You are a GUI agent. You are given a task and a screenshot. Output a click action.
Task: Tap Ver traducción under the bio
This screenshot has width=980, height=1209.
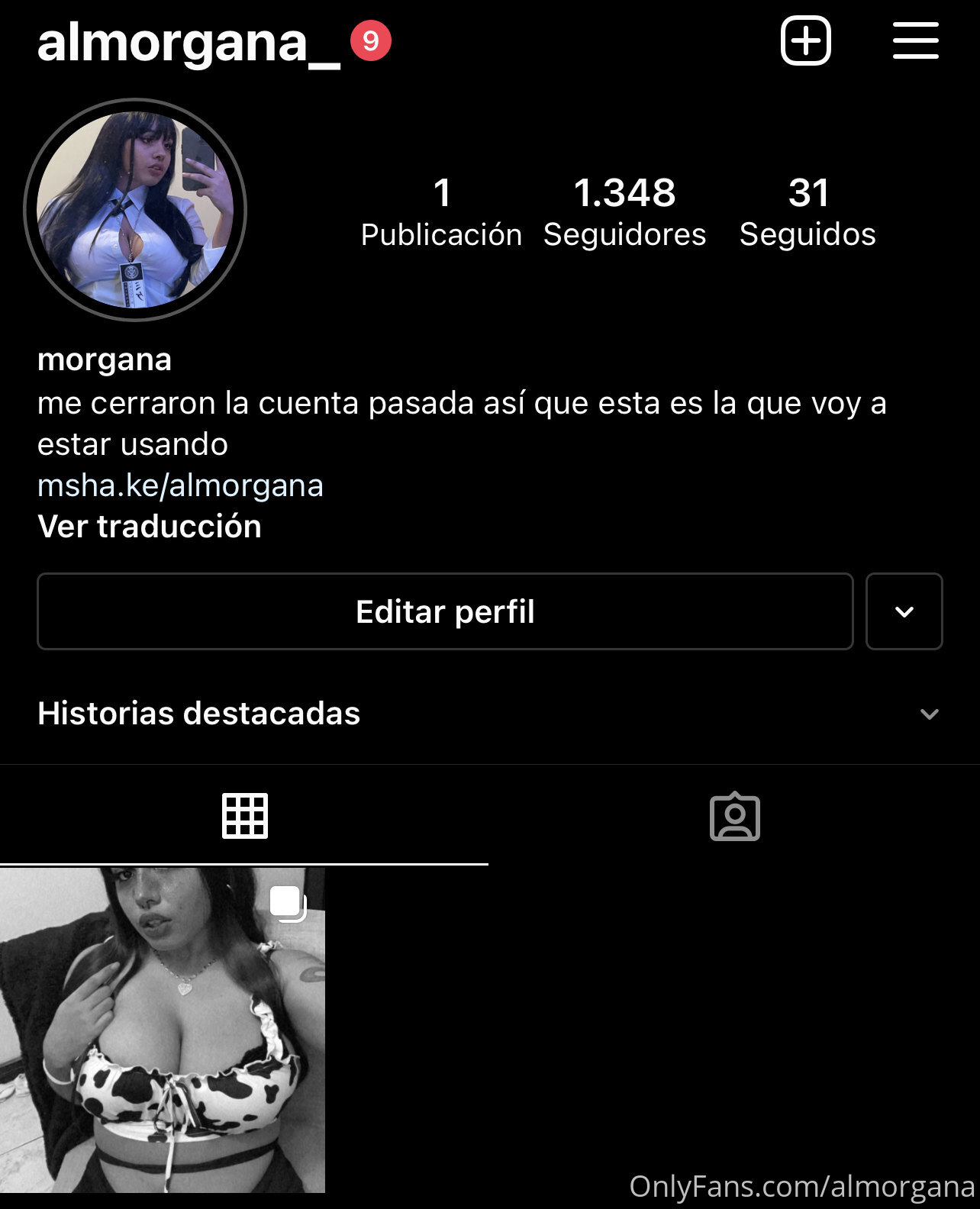(x=150, y=527)
